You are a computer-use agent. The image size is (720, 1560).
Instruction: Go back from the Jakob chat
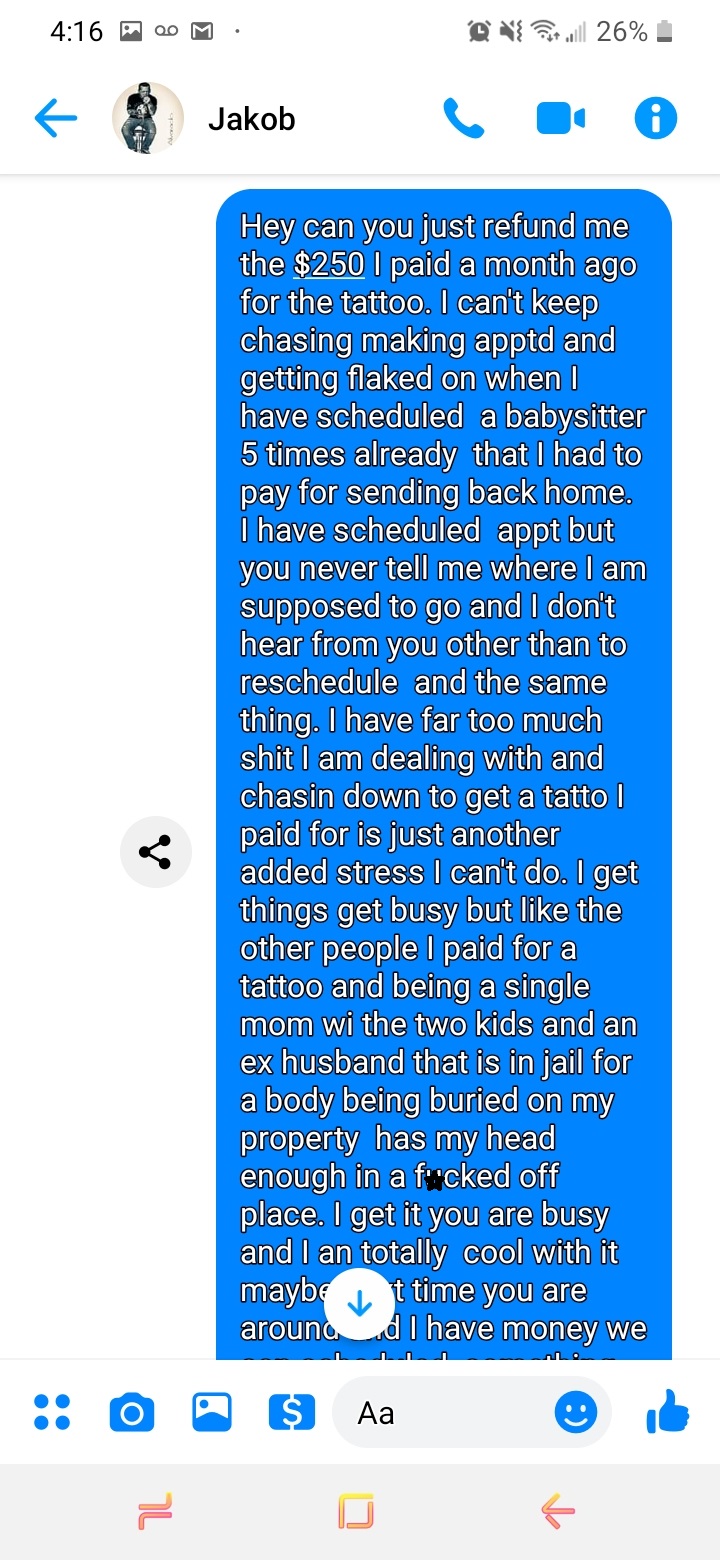(56, 119)
